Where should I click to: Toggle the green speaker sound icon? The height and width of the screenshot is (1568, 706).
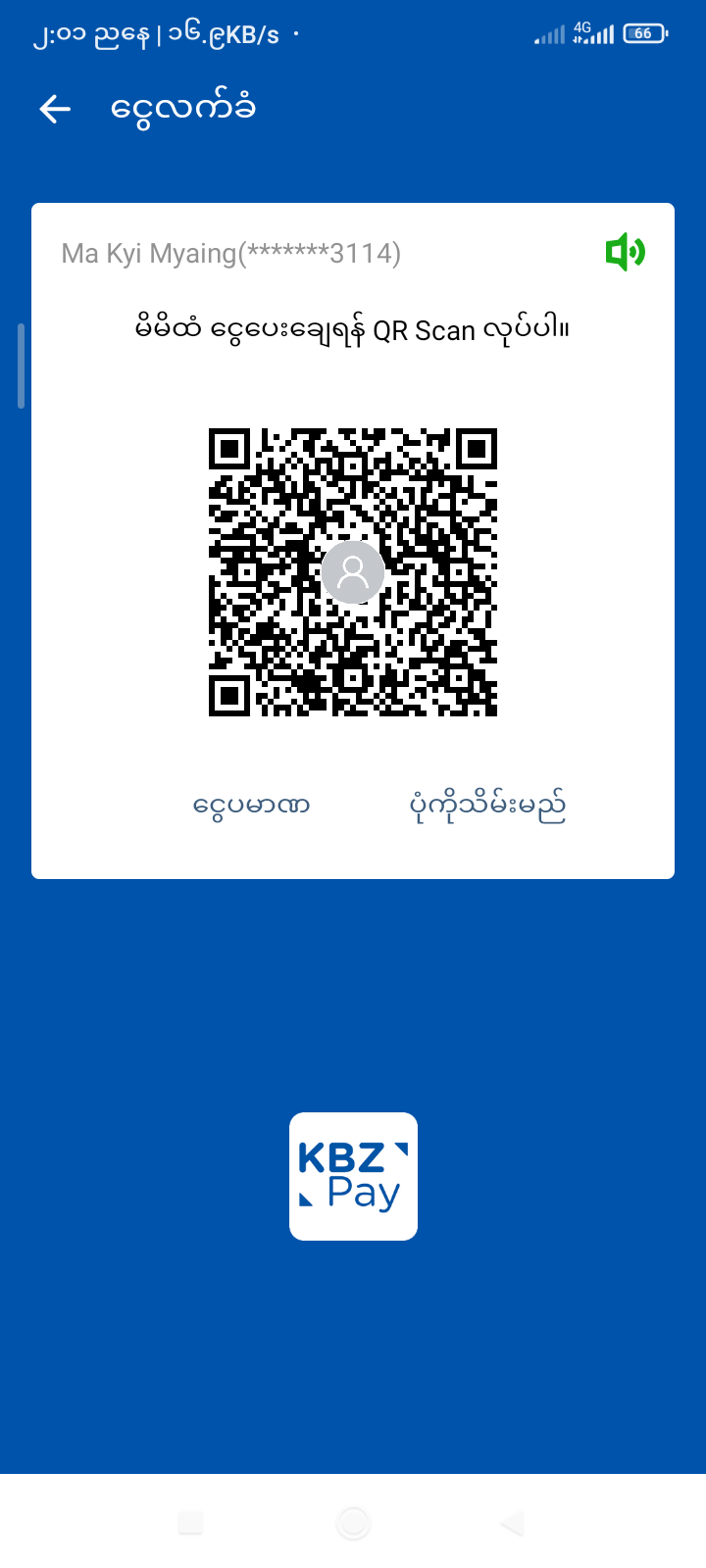625,253
